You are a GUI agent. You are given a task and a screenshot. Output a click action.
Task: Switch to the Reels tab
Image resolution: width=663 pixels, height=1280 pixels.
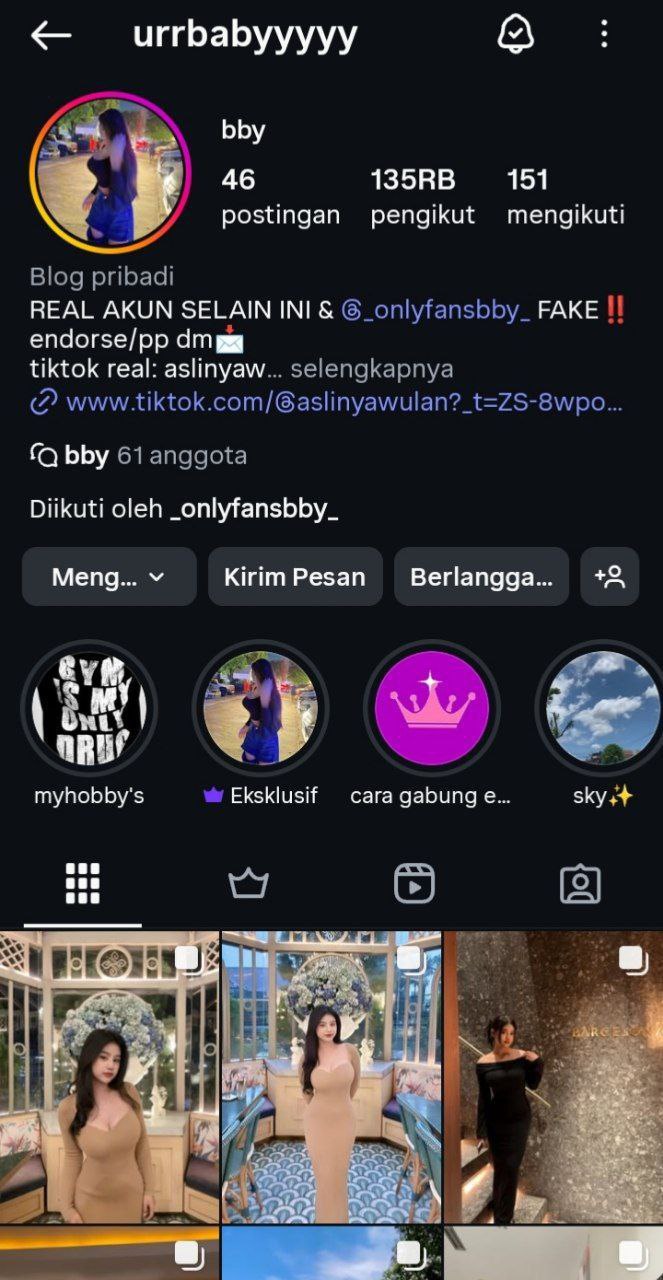414,884
